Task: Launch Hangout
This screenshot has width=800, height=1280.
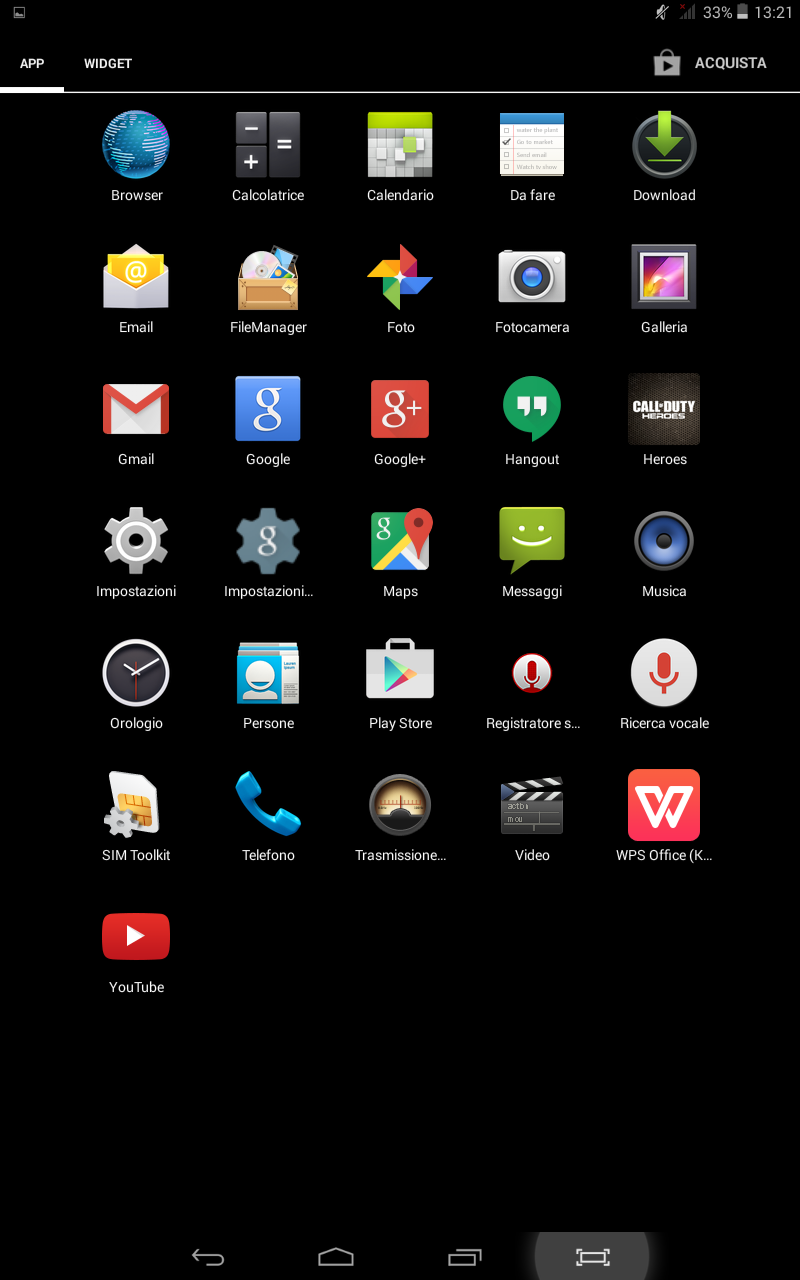Action: click(x=532, y=410)
